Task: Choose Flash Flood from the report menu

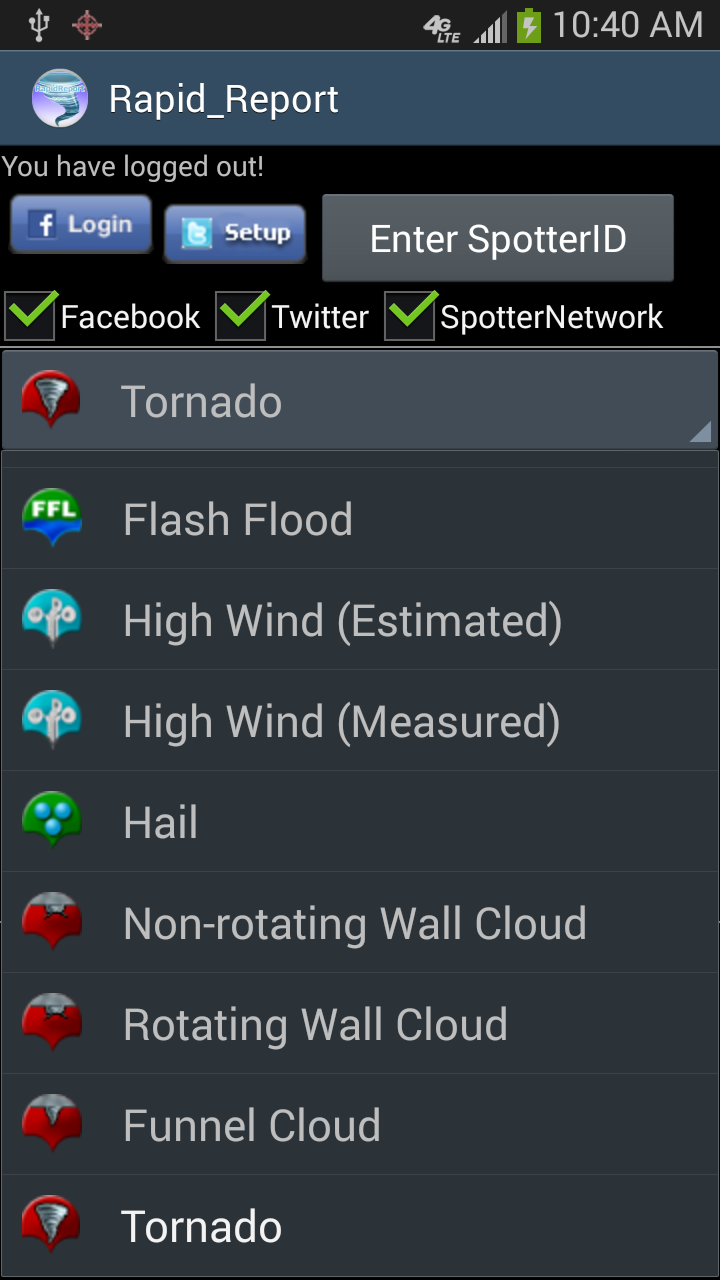Action: [x=238, y=518]
